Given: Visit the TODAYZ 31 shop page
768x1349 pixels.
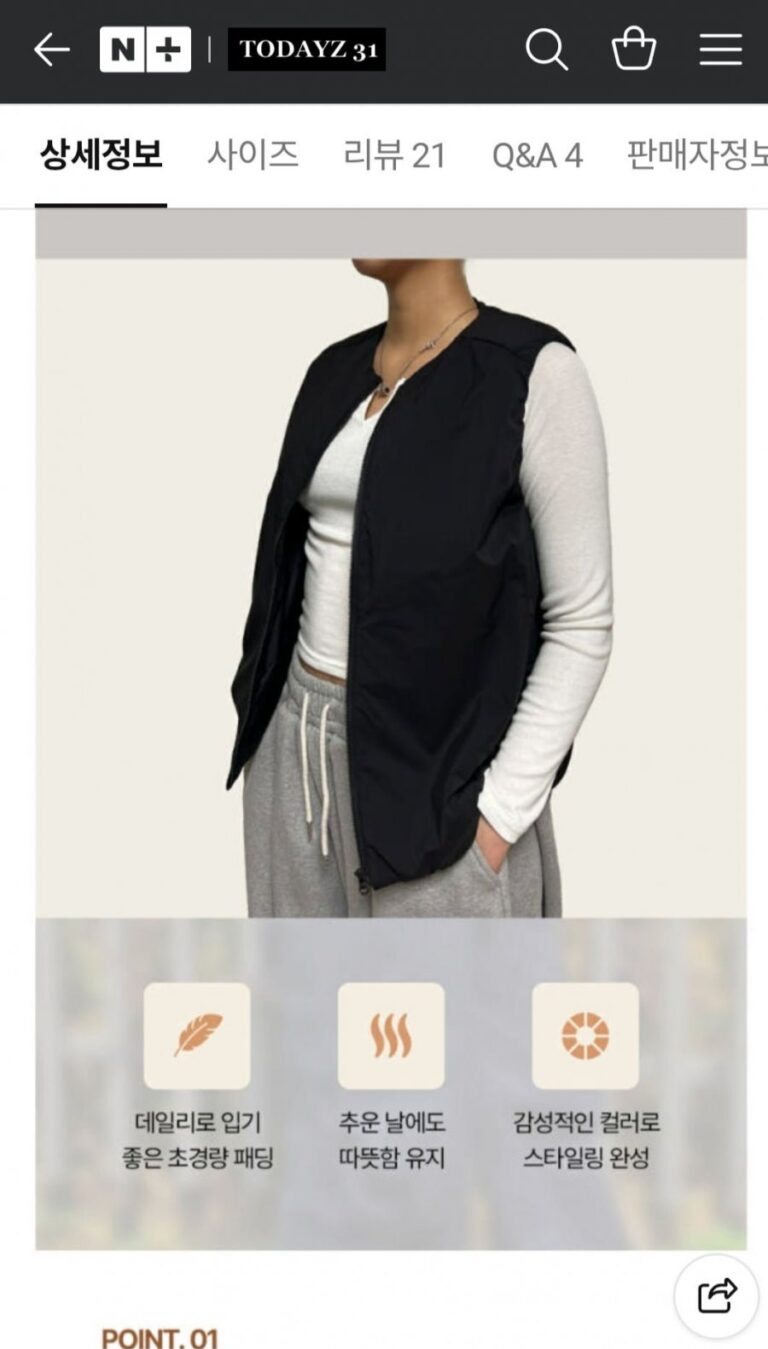Looking at the screenshot, I should 306,49.
